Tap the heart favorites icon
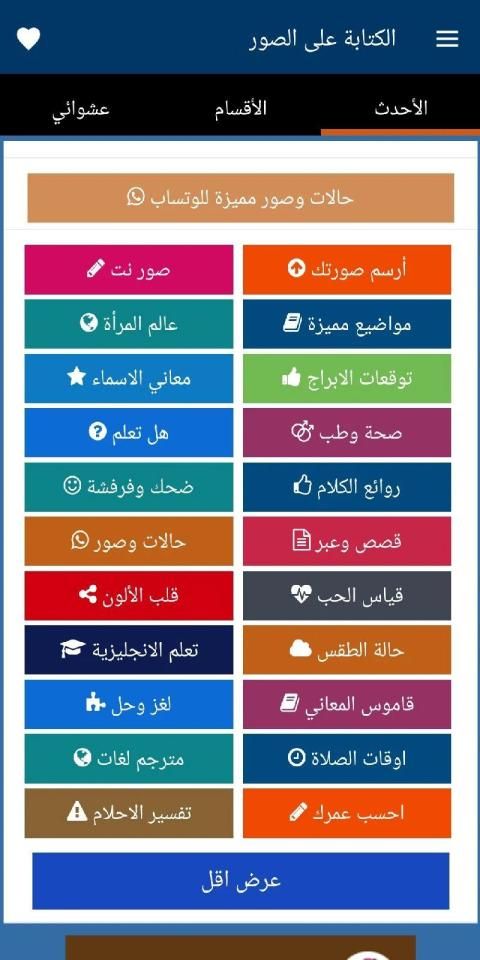Viewport: 480px width, 960px height. coord(28,39)
